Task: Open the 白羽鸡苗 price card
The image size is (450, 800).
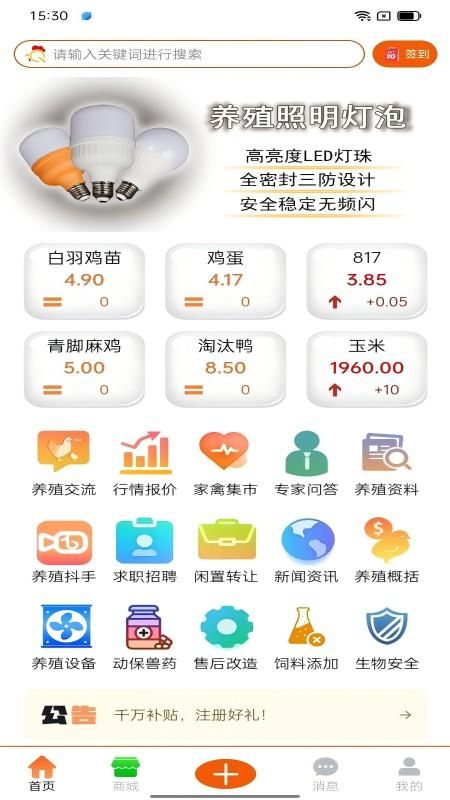Action: (x=85, y=281)
